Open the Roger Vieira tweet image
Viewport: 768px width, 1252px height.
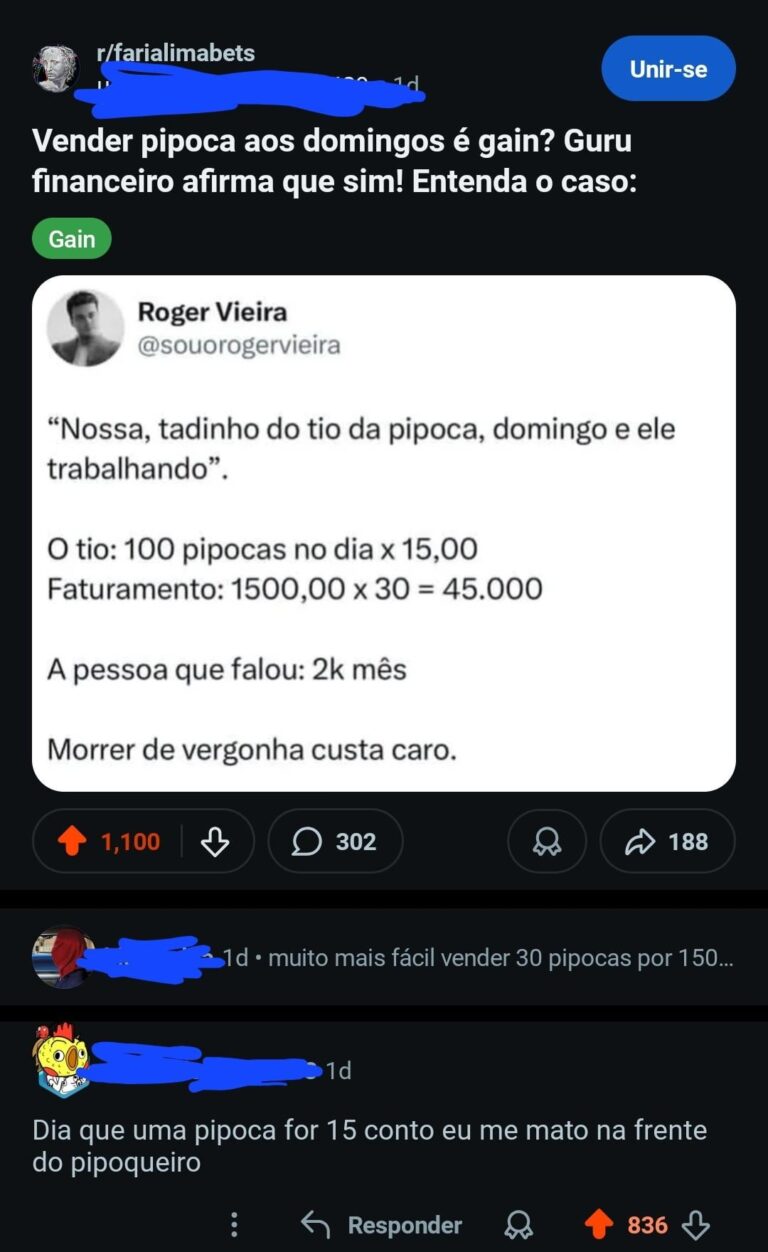coord(384,533)
